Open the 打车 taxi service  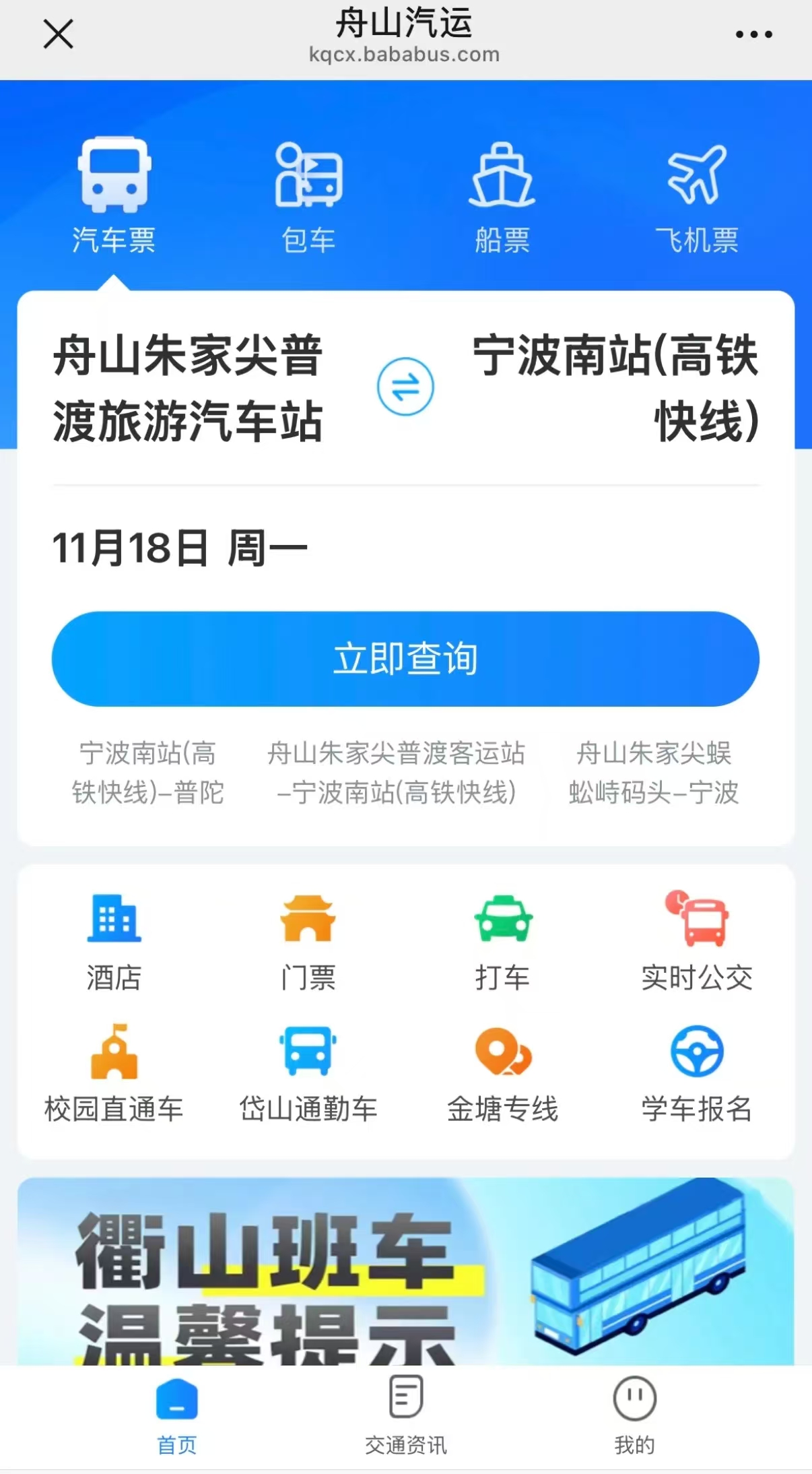tap(502, 941)
